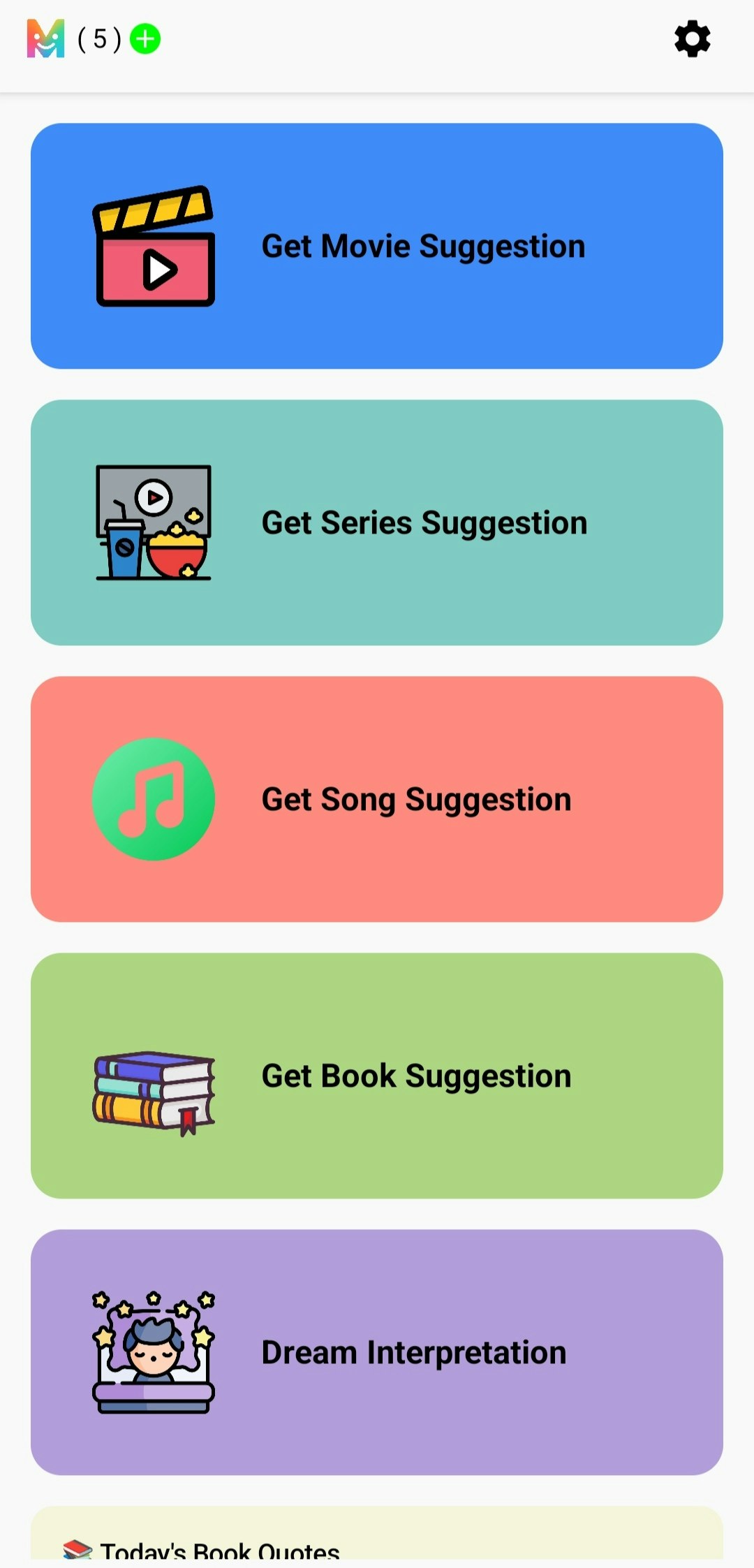This screenshot has height=1568, width=754.
Task: Open the Get Book Suggestion card
Action: pyautogui.click(x=377, y=1076)
